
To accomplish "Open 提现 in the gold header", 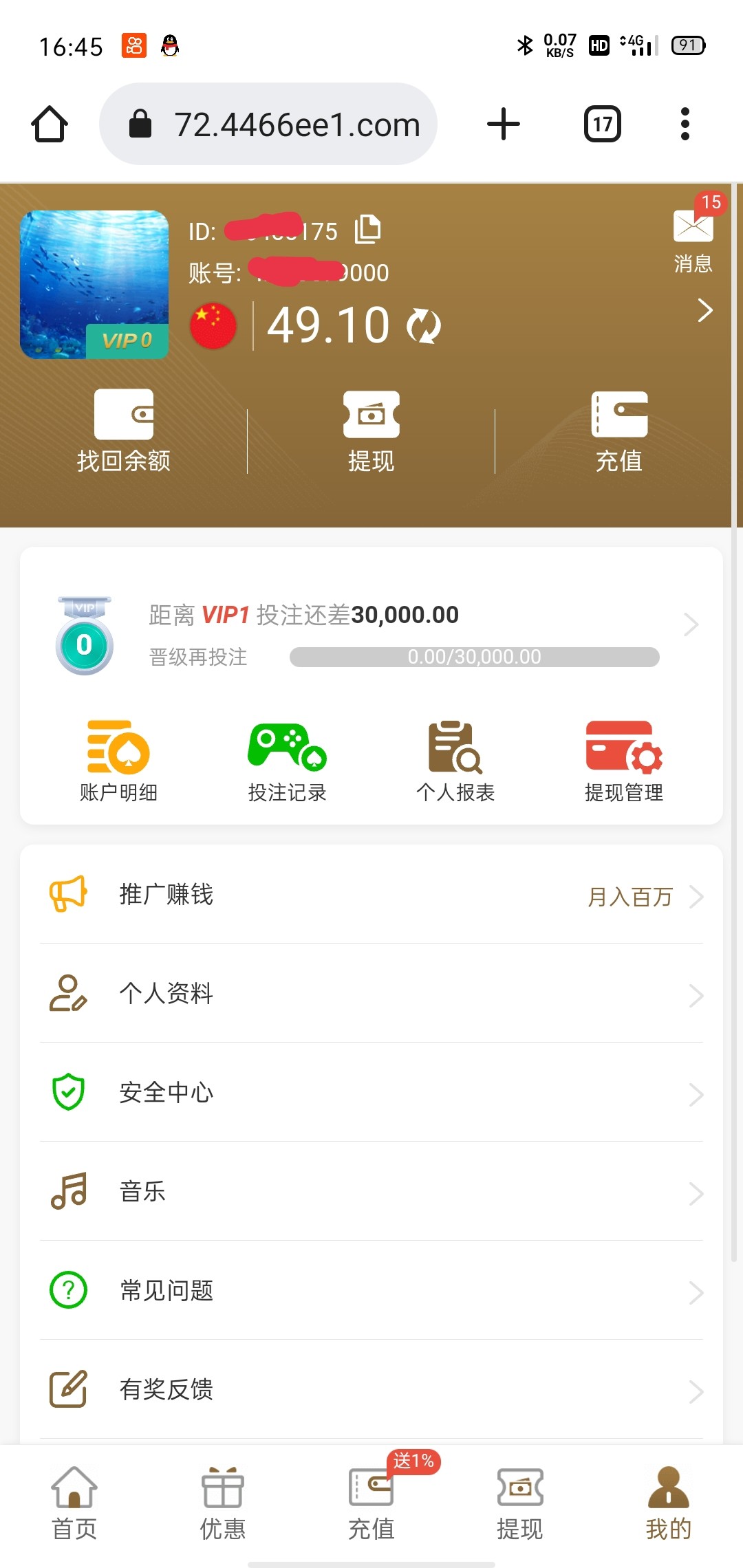I will 371,431.
